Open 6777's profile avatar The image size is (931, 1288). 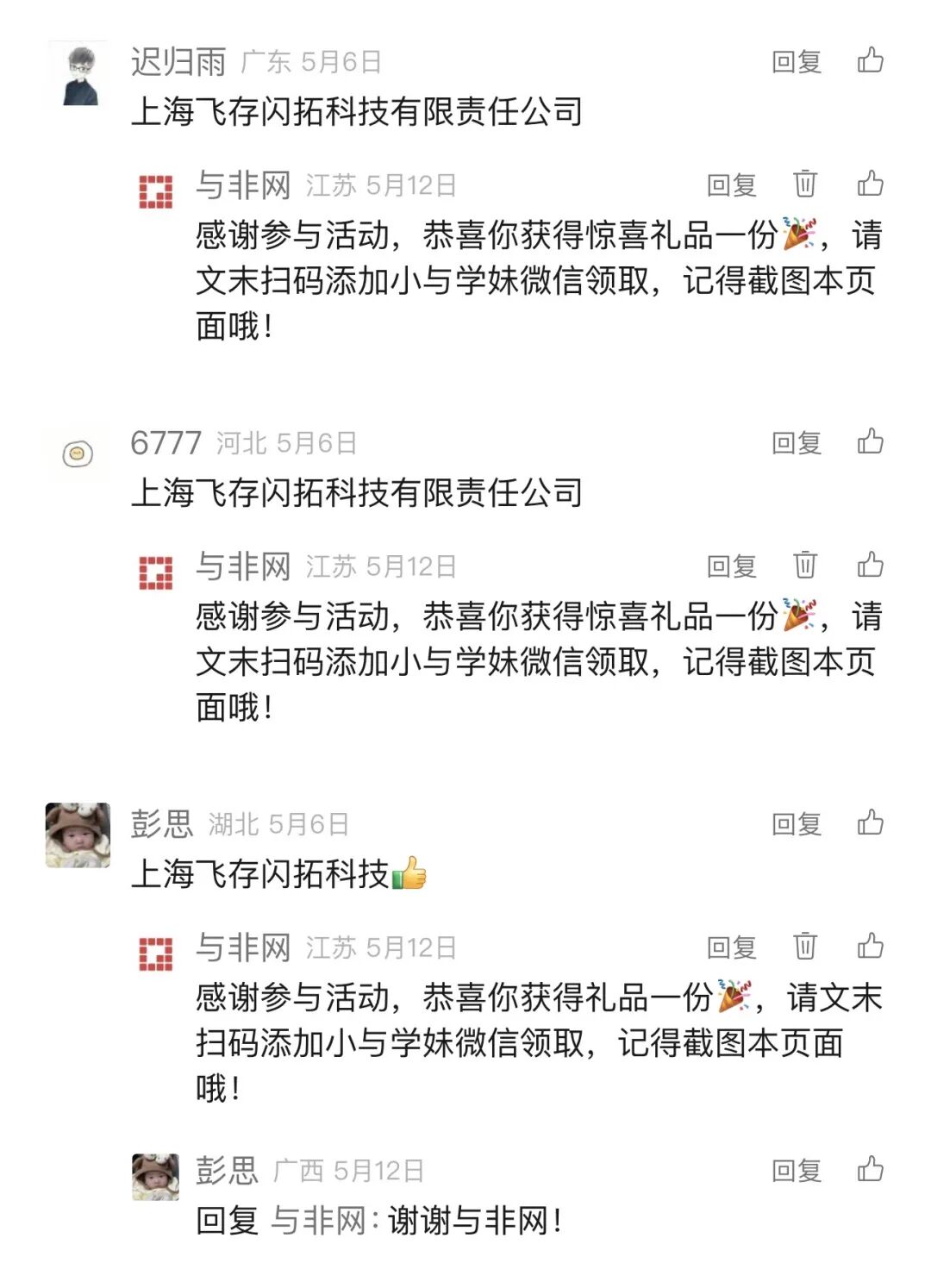[78, 453]
